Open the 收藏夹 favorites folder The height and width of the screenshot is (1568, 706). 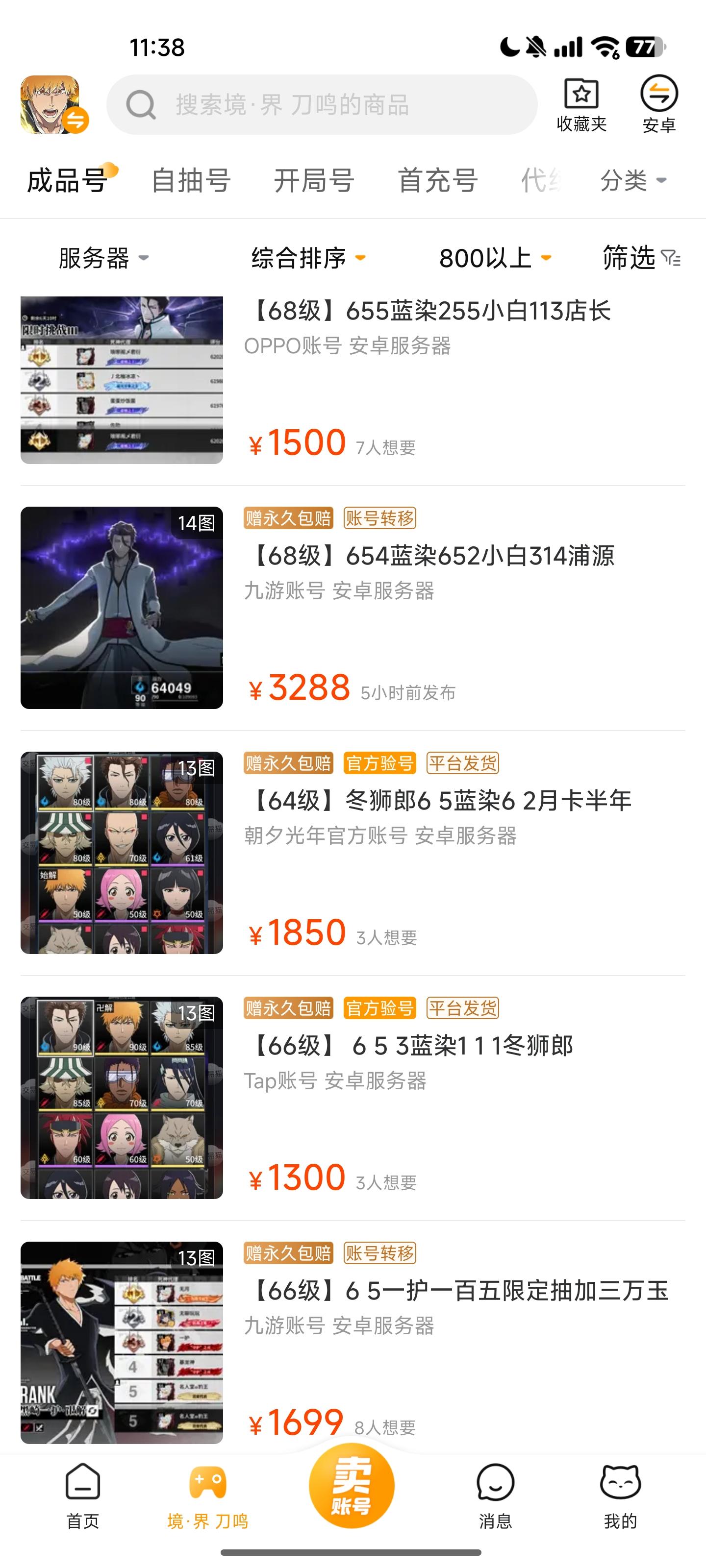pos(581,105)
